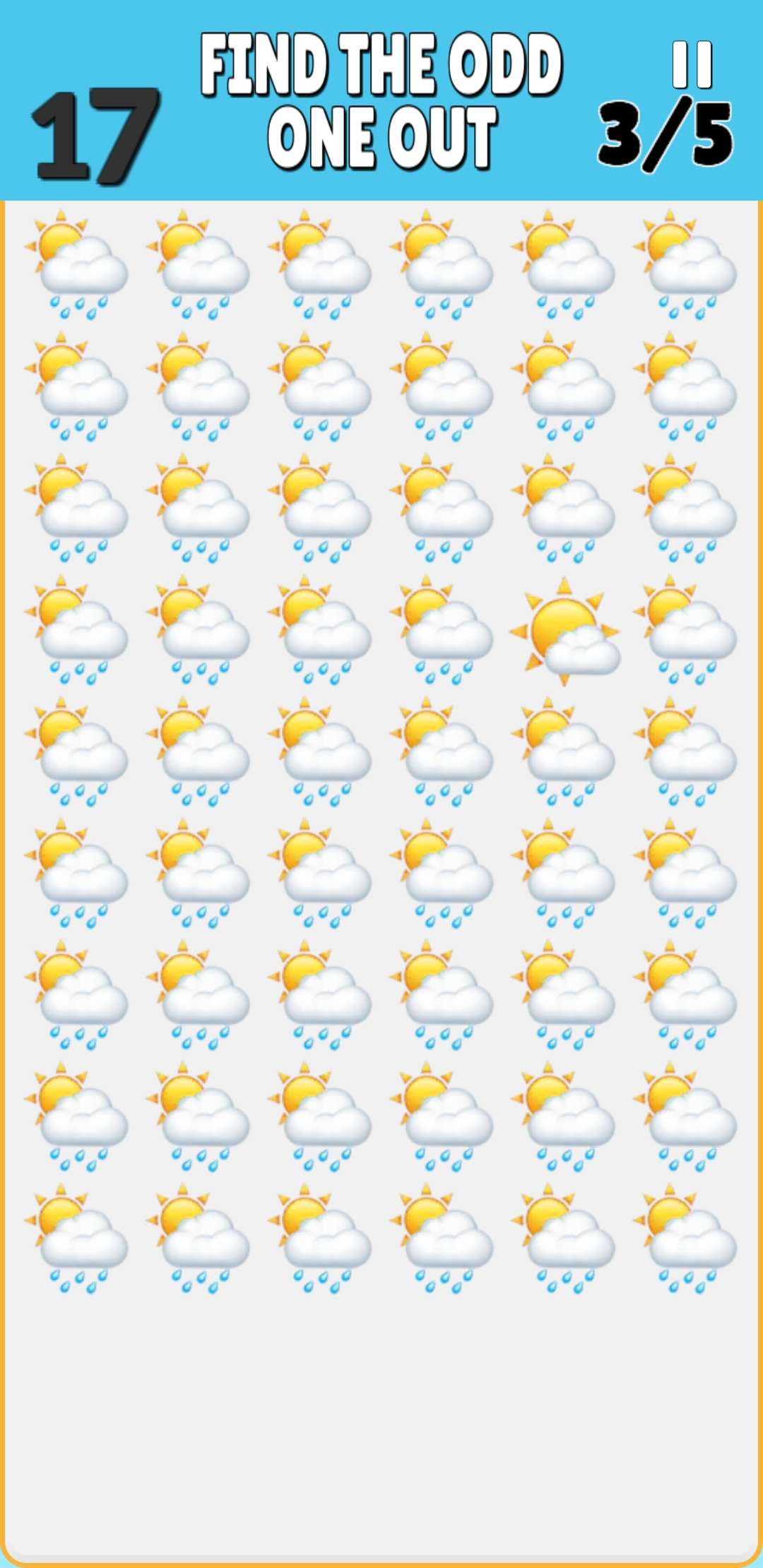Tap the level indicator 3/5

tap(664, 134)
